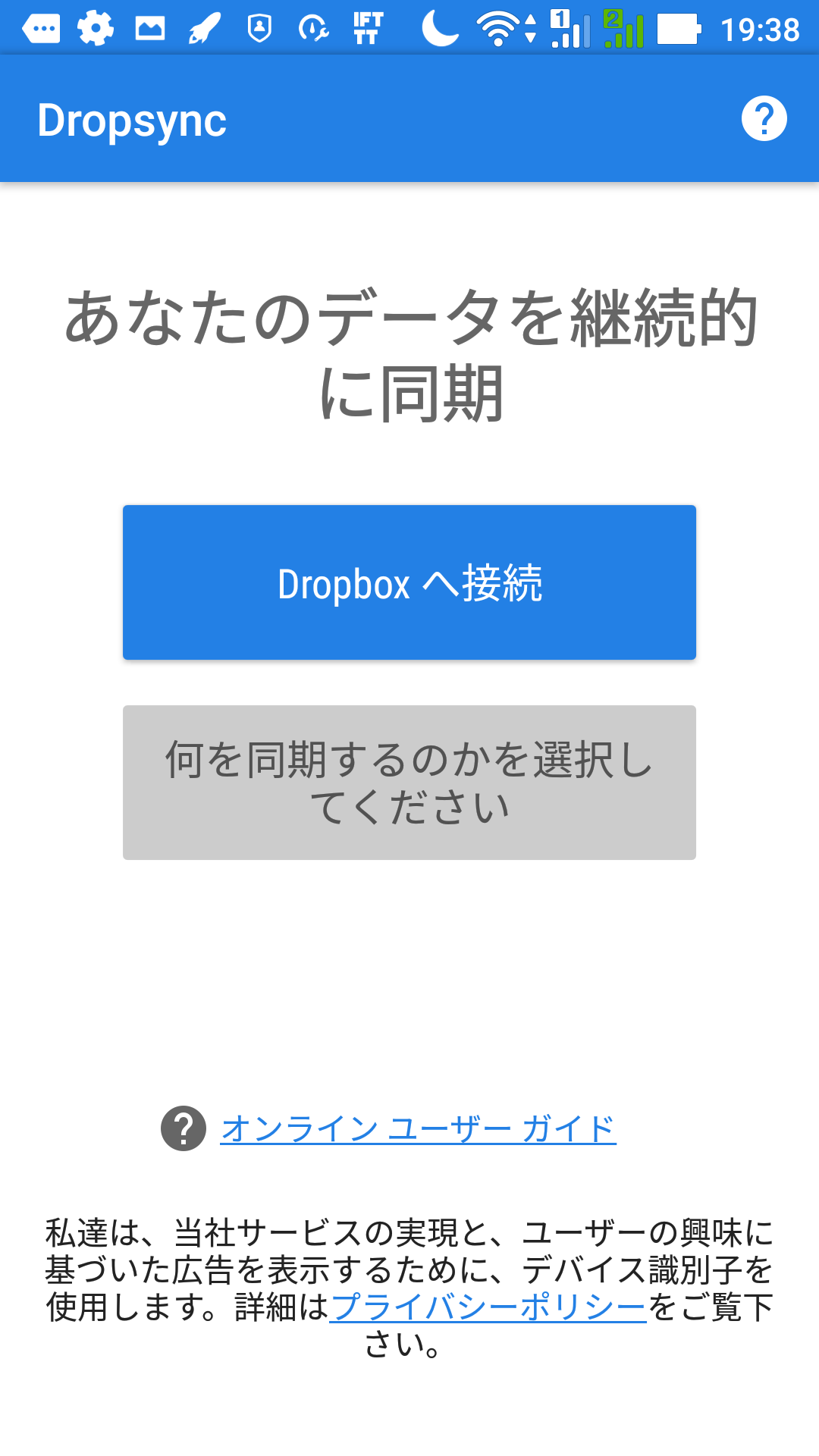Open the プライバシーポリシー link
The height and width of the screenshot is (1456, 819).
point(488,1307)
